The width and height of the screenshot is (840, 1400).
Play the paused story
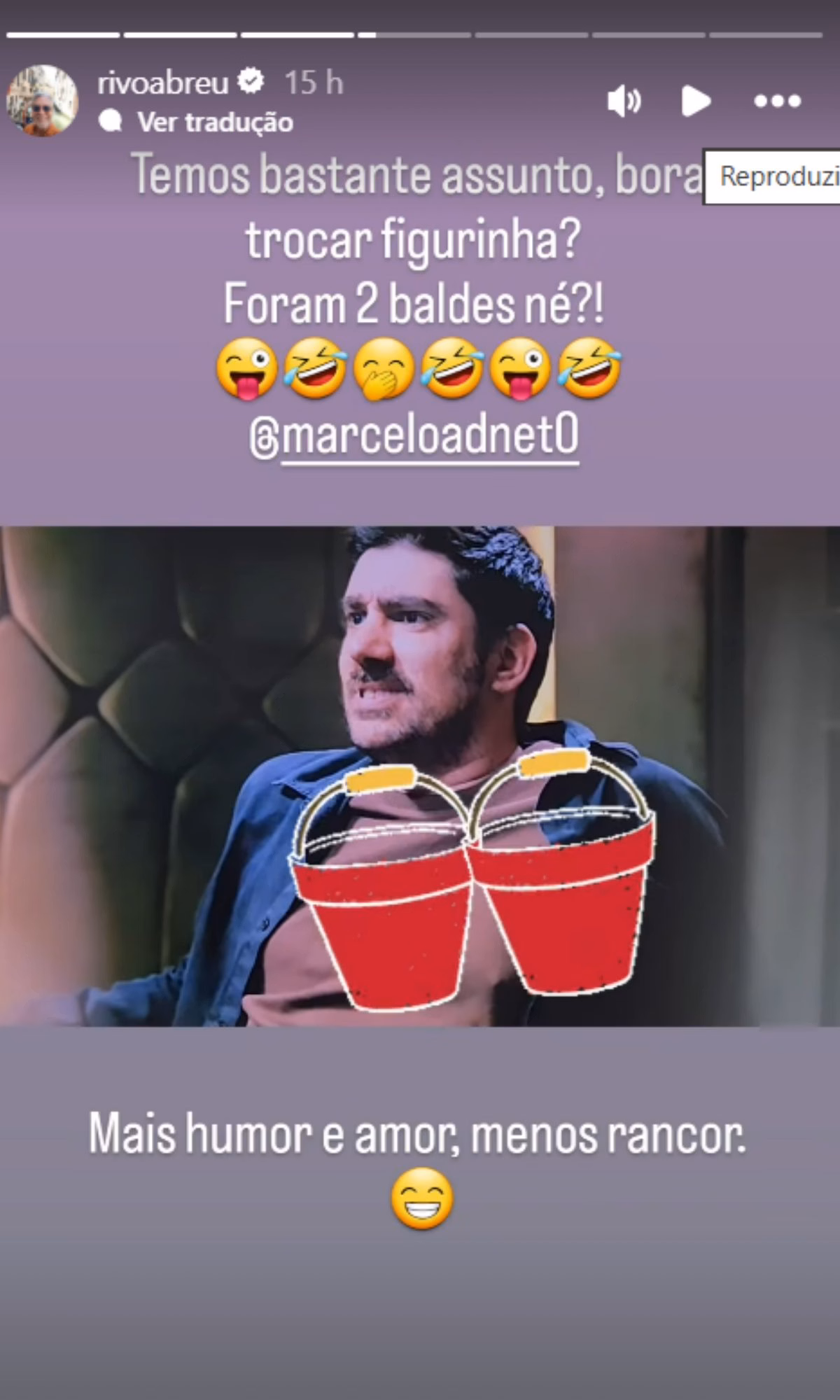click(x=696, y=101)
